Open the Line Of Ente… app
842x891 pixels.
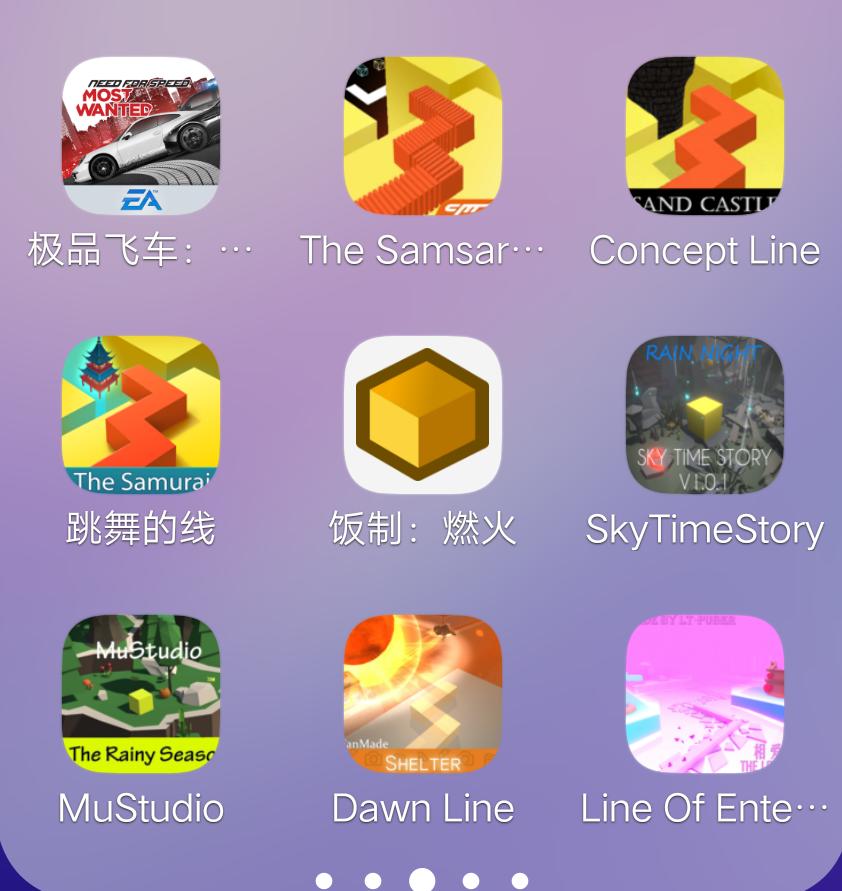click(x=704, y=694)
